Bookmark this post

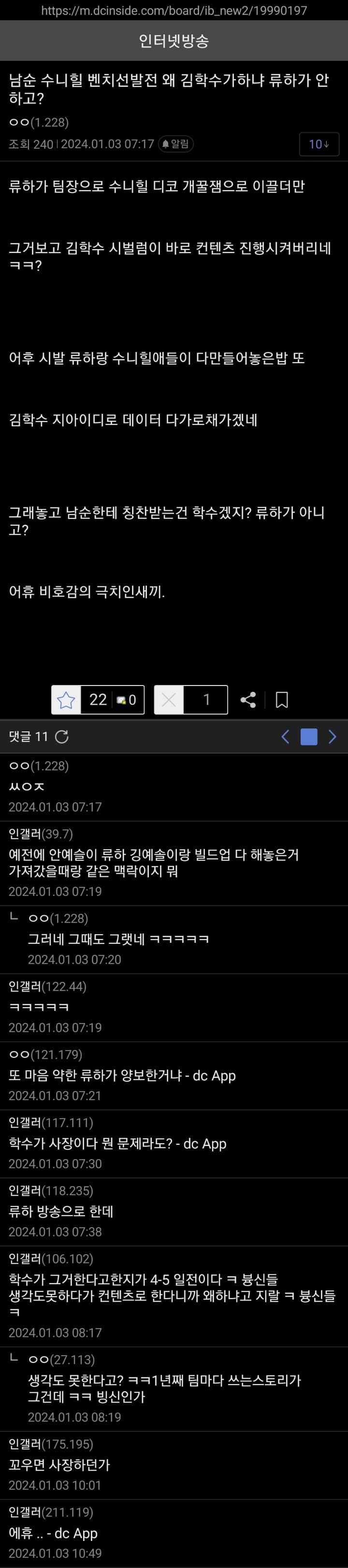[282, 700]
